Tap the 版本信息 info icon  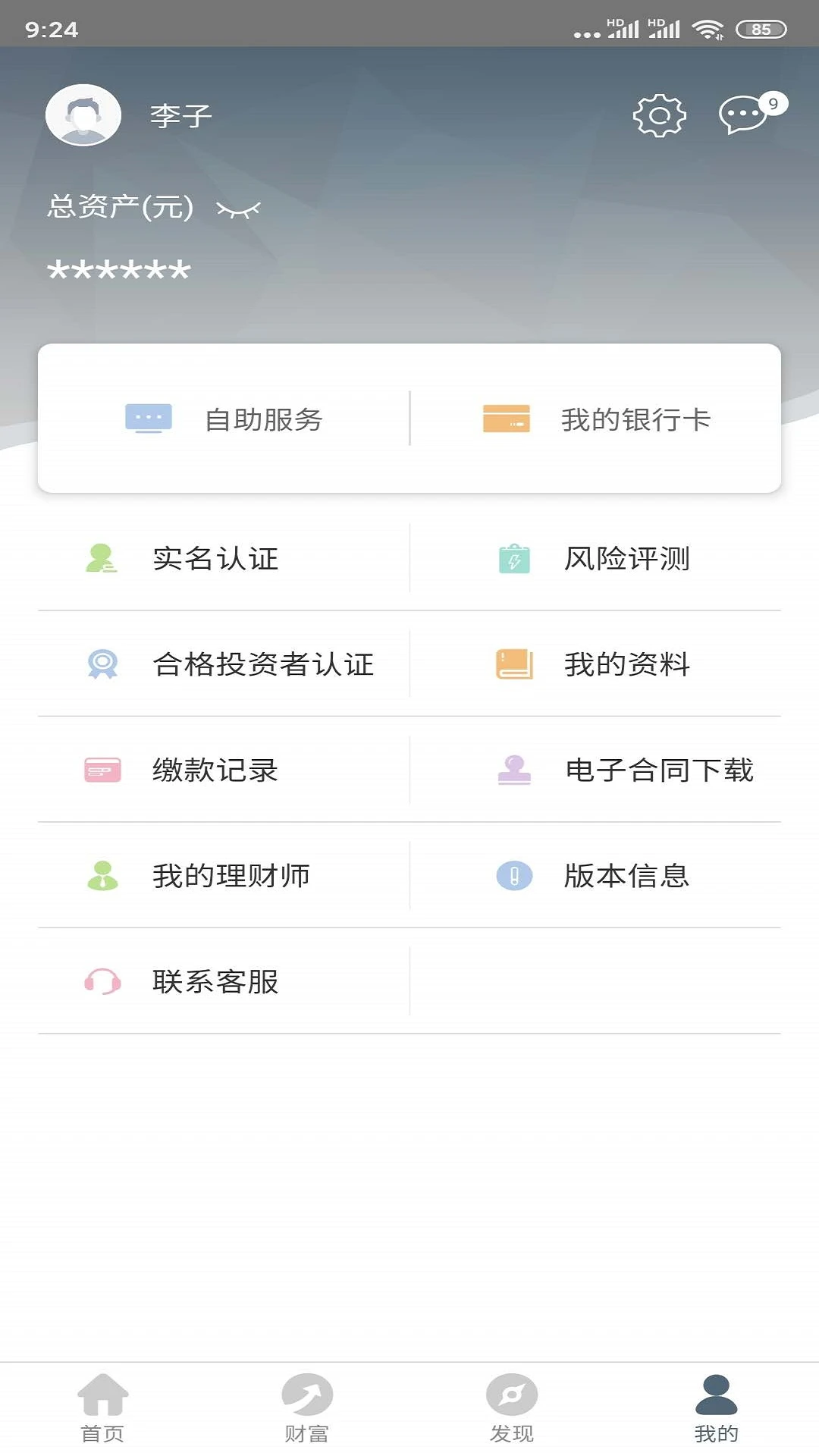click(x=516, y=876)
